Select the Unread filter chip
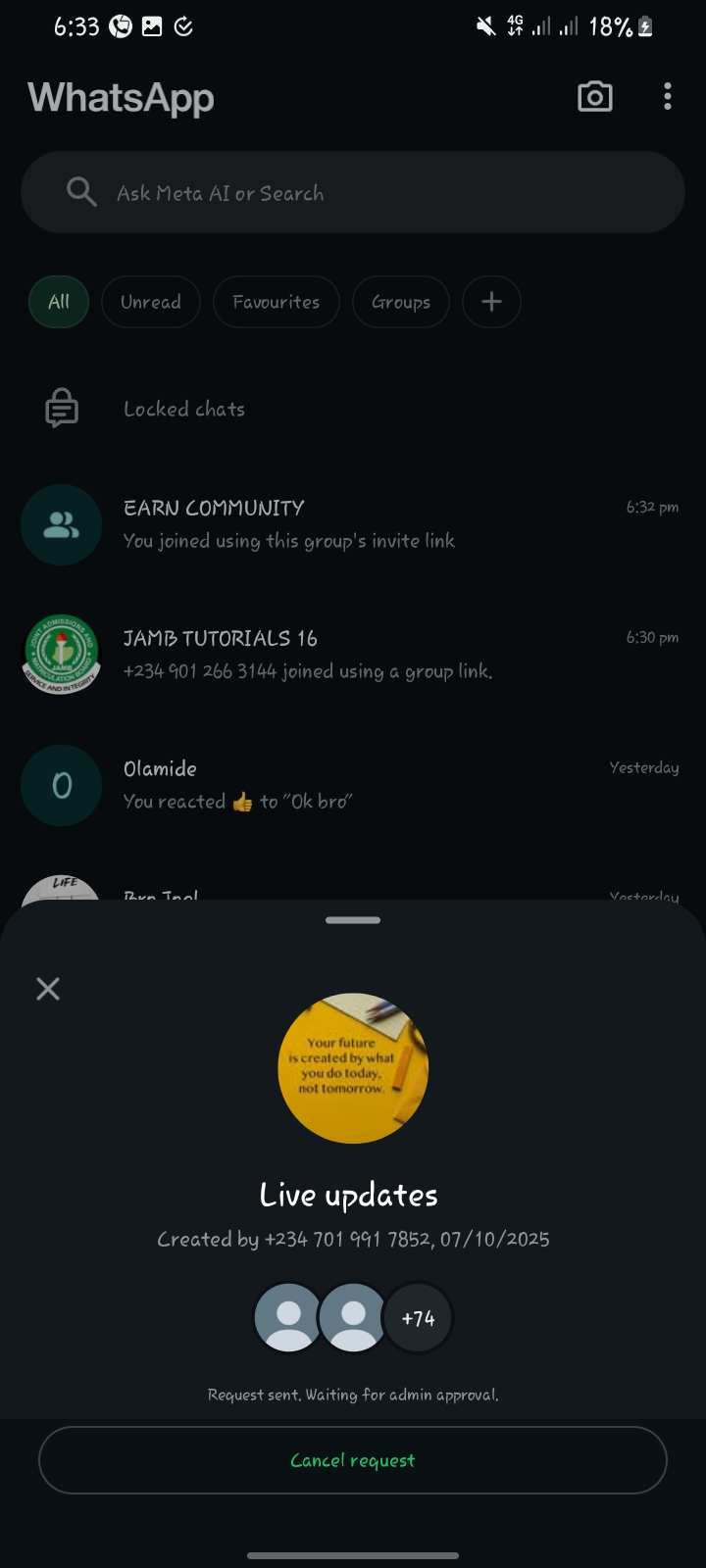The image size is (706, 1568). pyautogui.click(x=151, y=302)
